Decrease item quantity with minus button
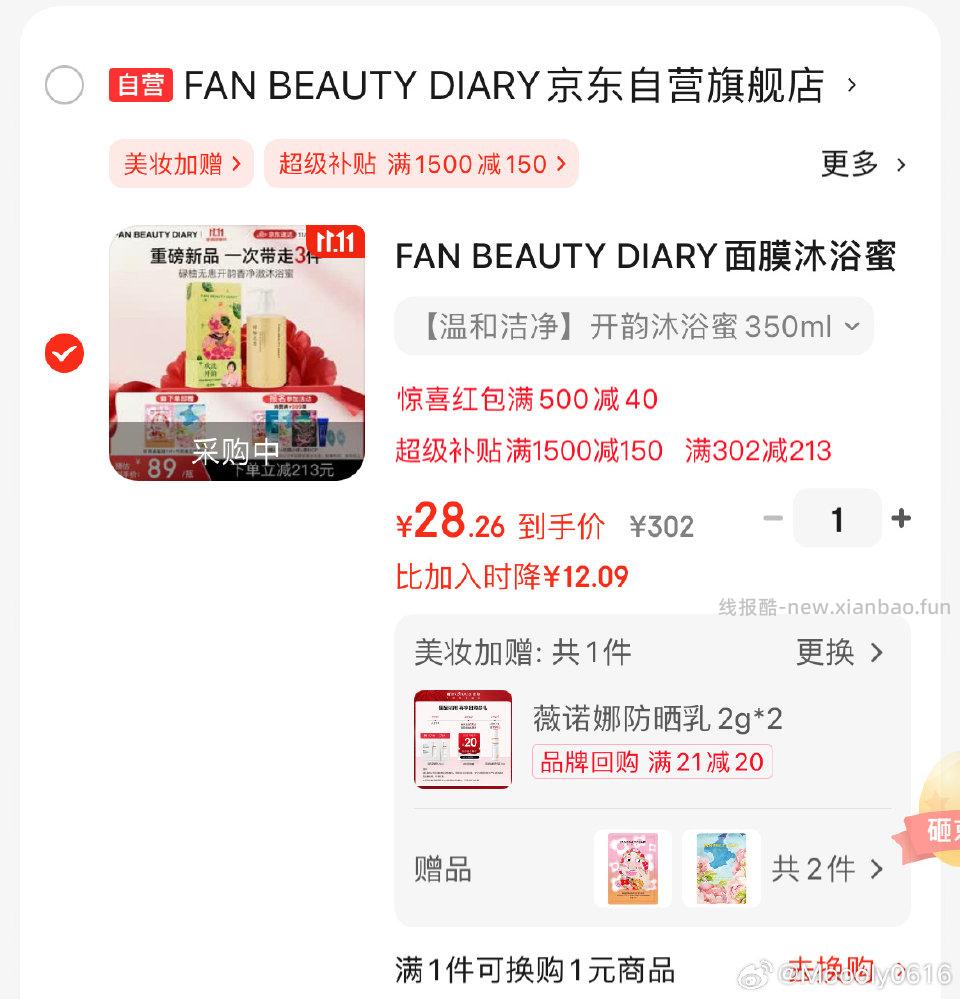Image resolution: width=960 pixels, height=999 pixels. pos(772,518)
